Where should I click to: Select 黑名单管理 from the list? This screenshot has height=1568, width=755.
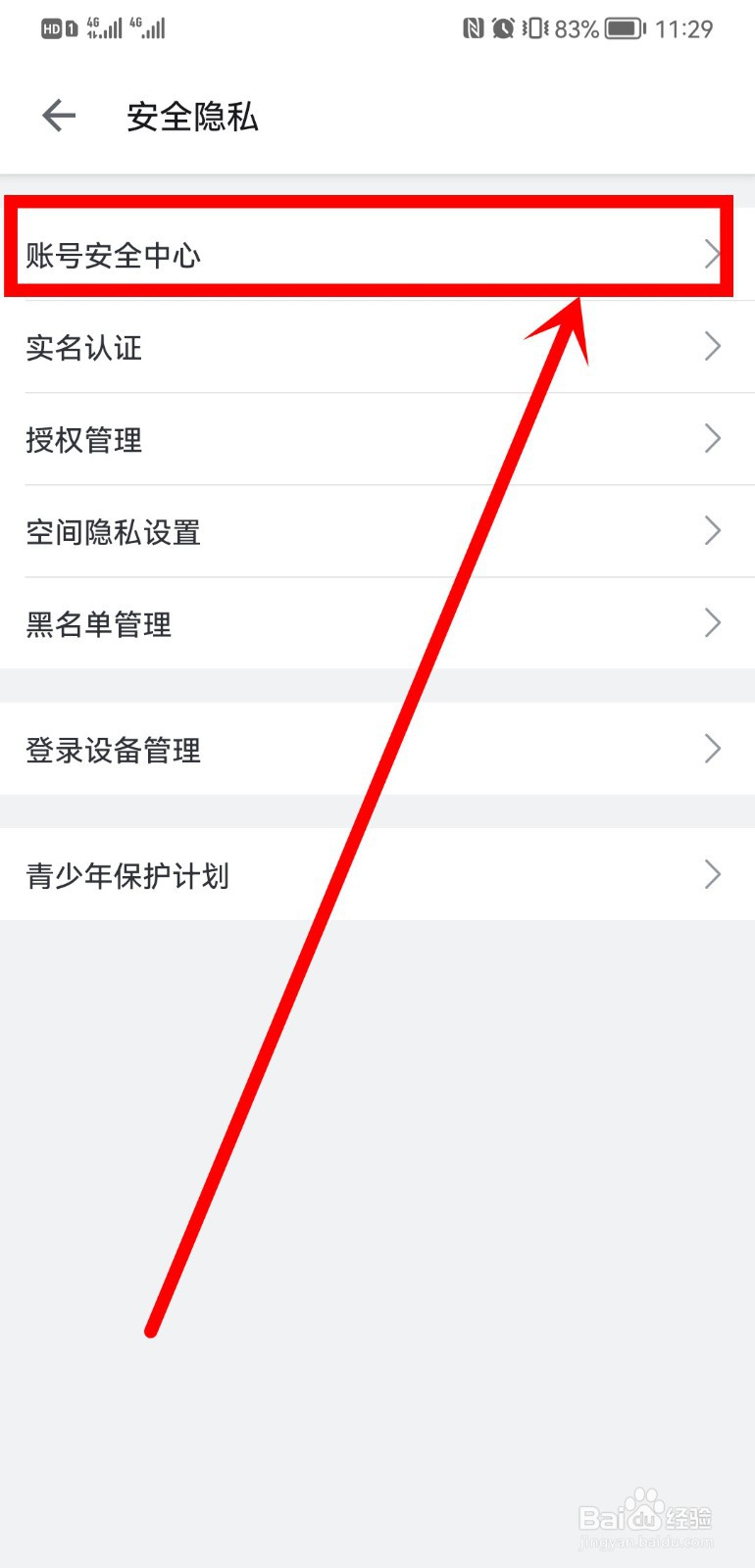(x=99, y=623)
